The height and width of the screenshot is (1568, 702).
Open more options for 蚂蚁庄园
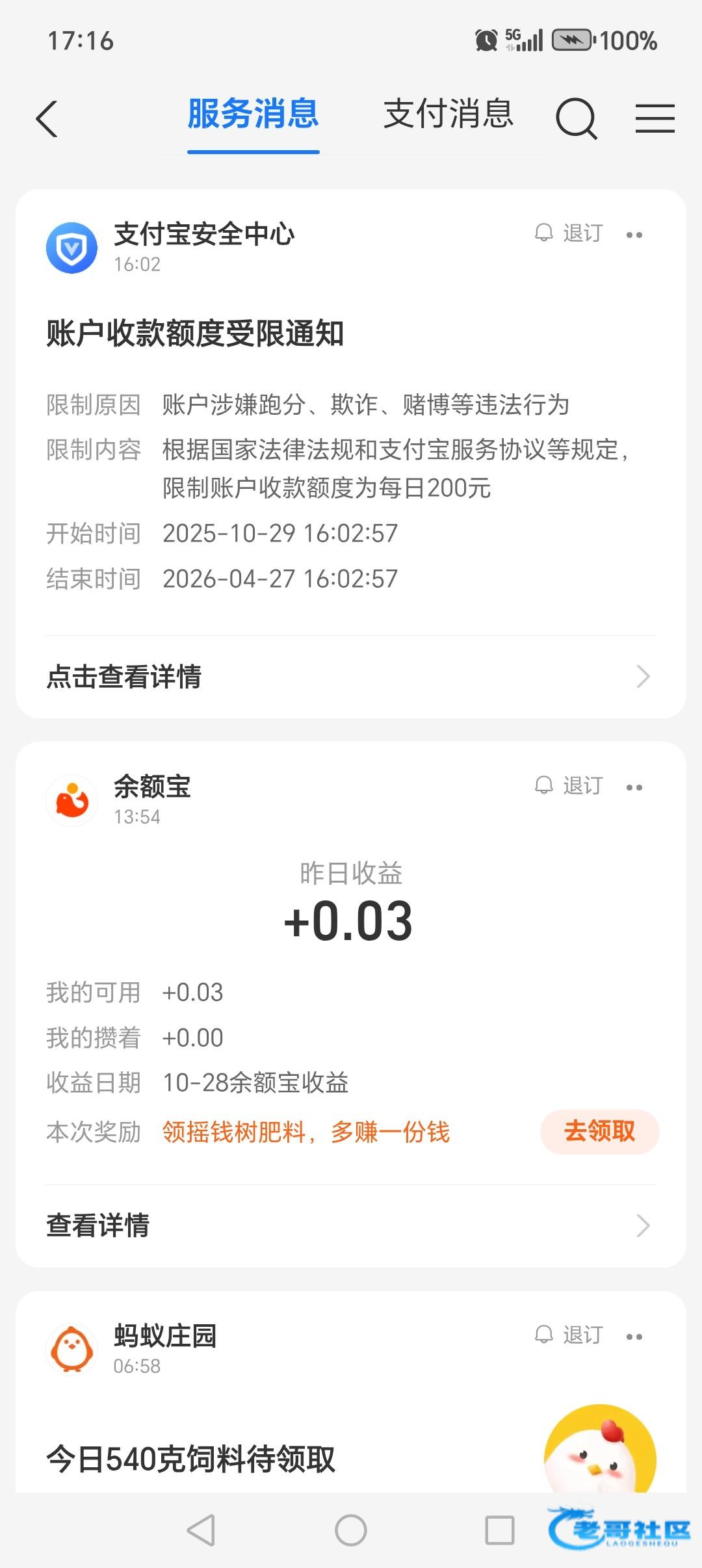(x=634, y=1337)
